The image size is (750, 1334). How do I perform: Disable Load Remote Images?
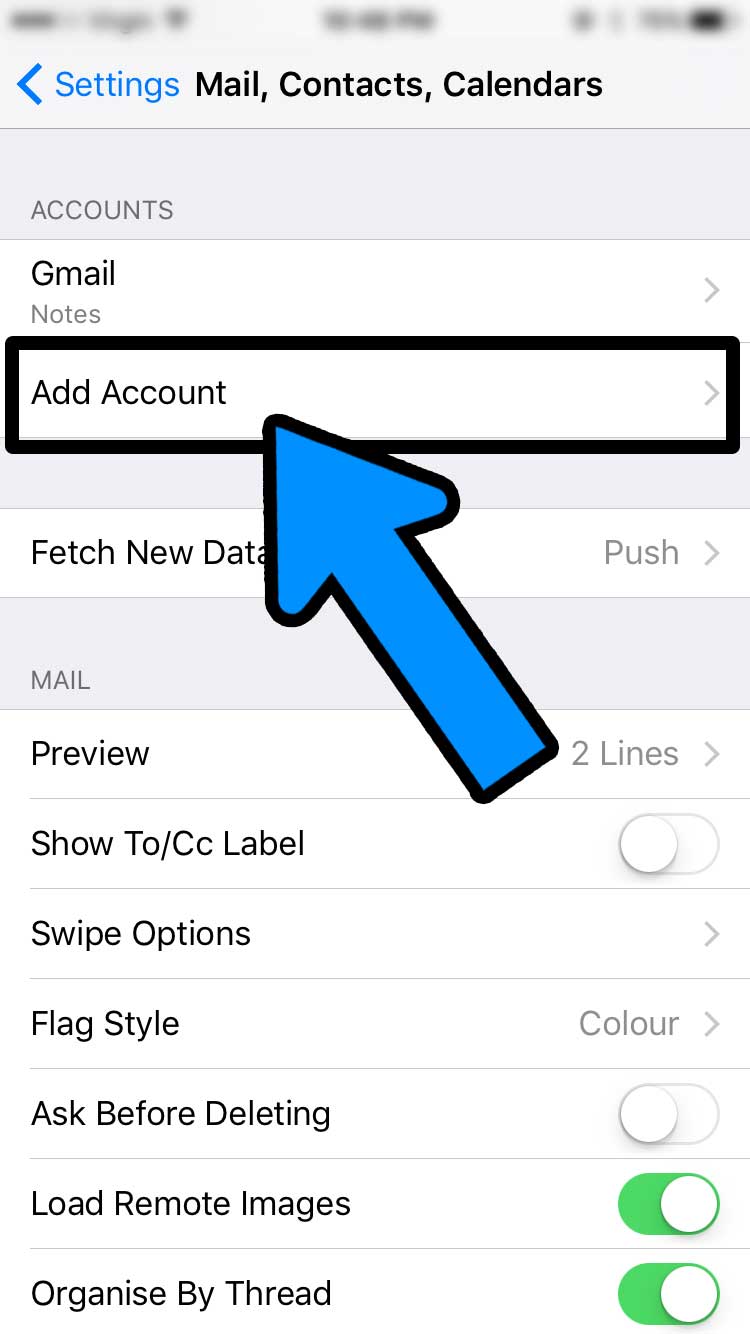pos(668,1204)
